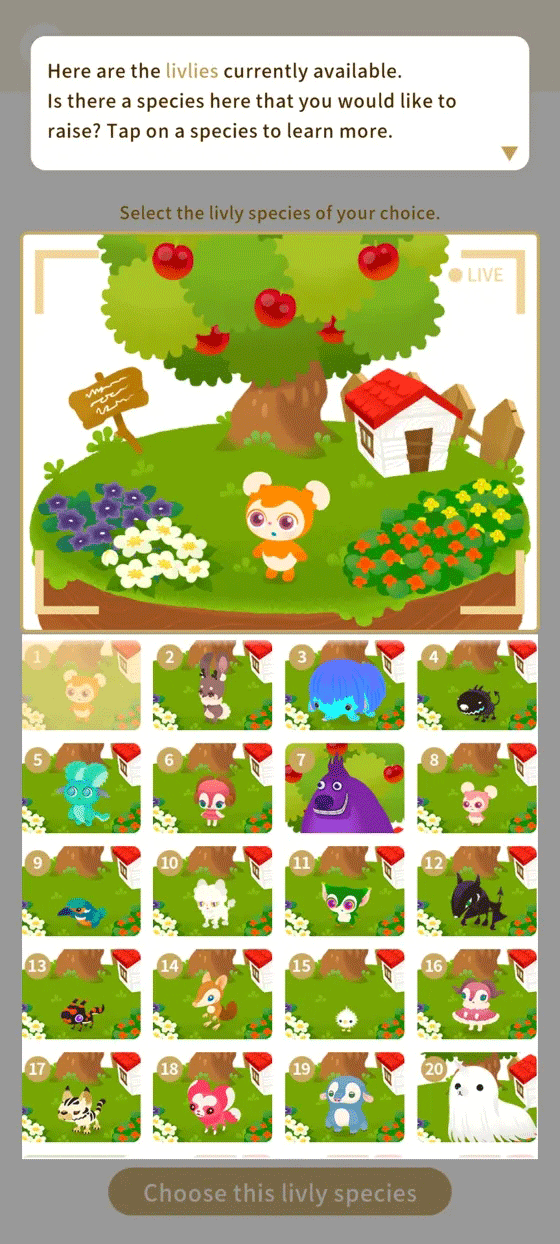
Task: Choose livly species number 5
Action: pos(81,787)
